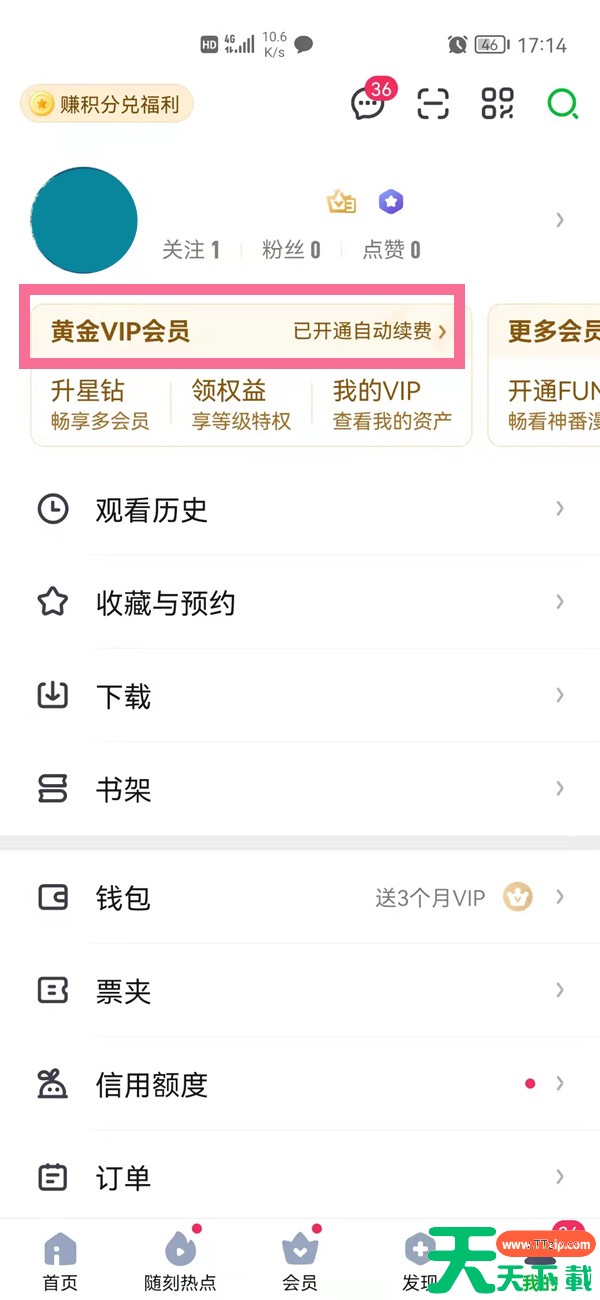
Task: Open 赚积分兑福利 chip
Action: click(106, 103)
